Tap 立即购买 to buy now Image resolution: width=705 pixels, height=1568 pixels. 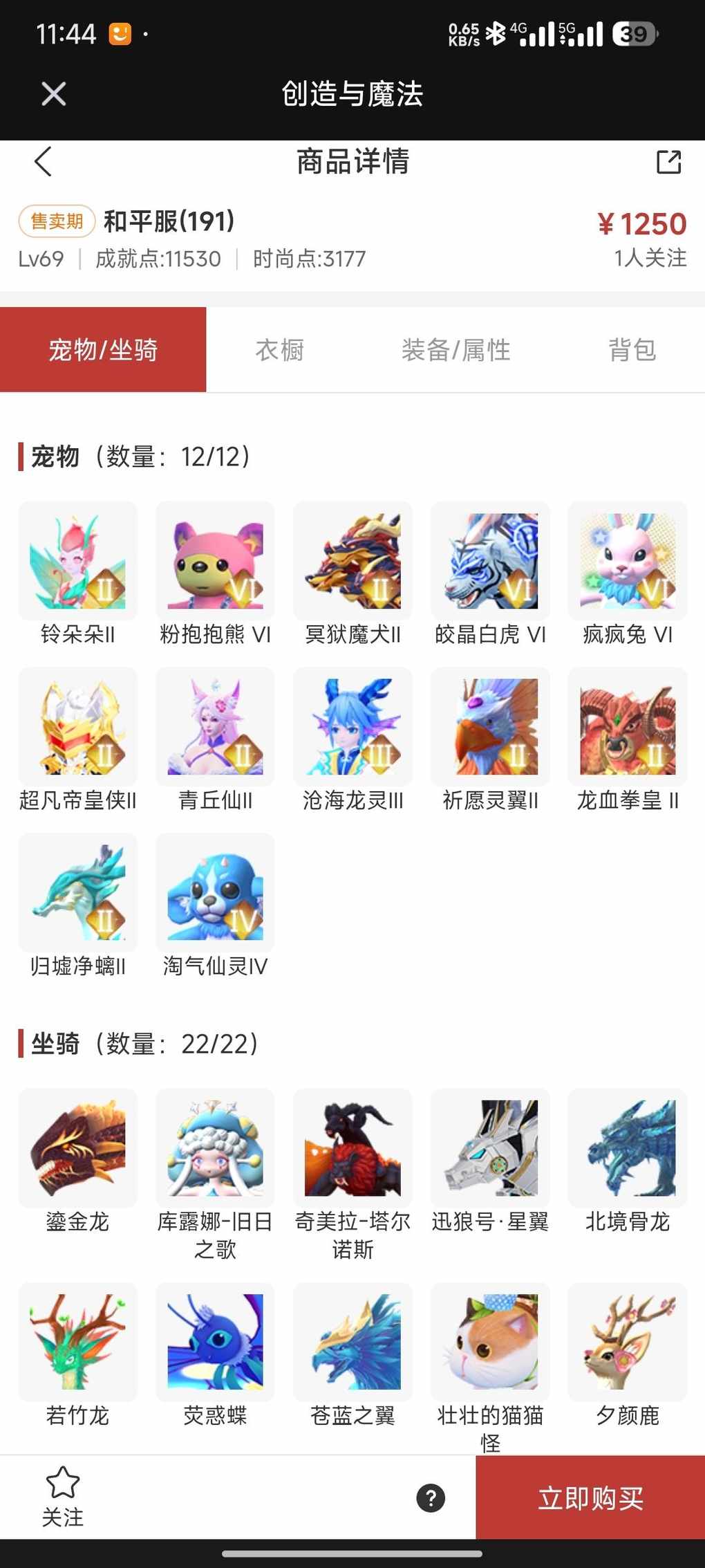(x=590, y=1498)
